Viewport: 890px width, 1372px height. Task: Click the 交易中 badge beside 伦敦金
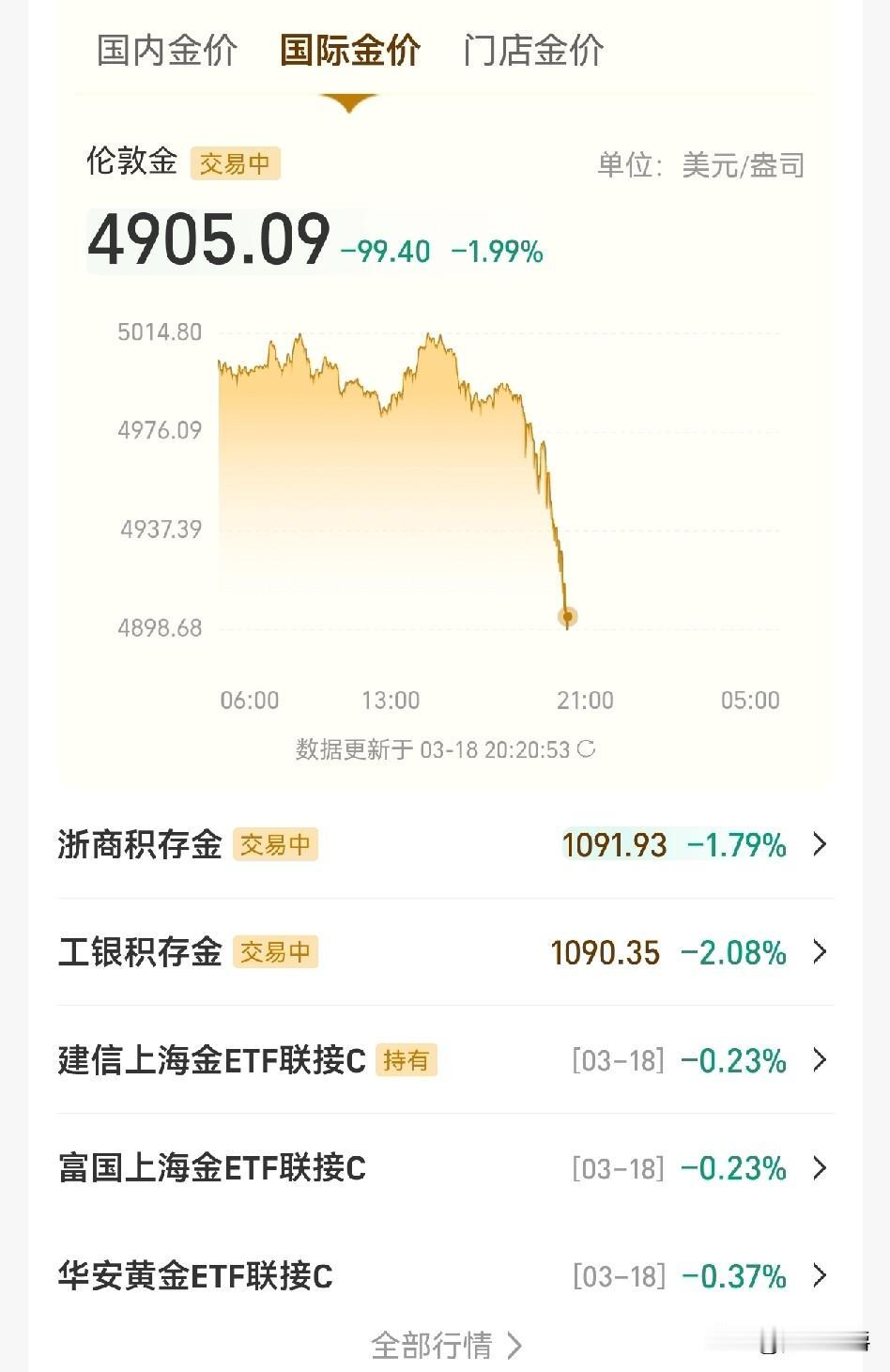pos(236,162)
